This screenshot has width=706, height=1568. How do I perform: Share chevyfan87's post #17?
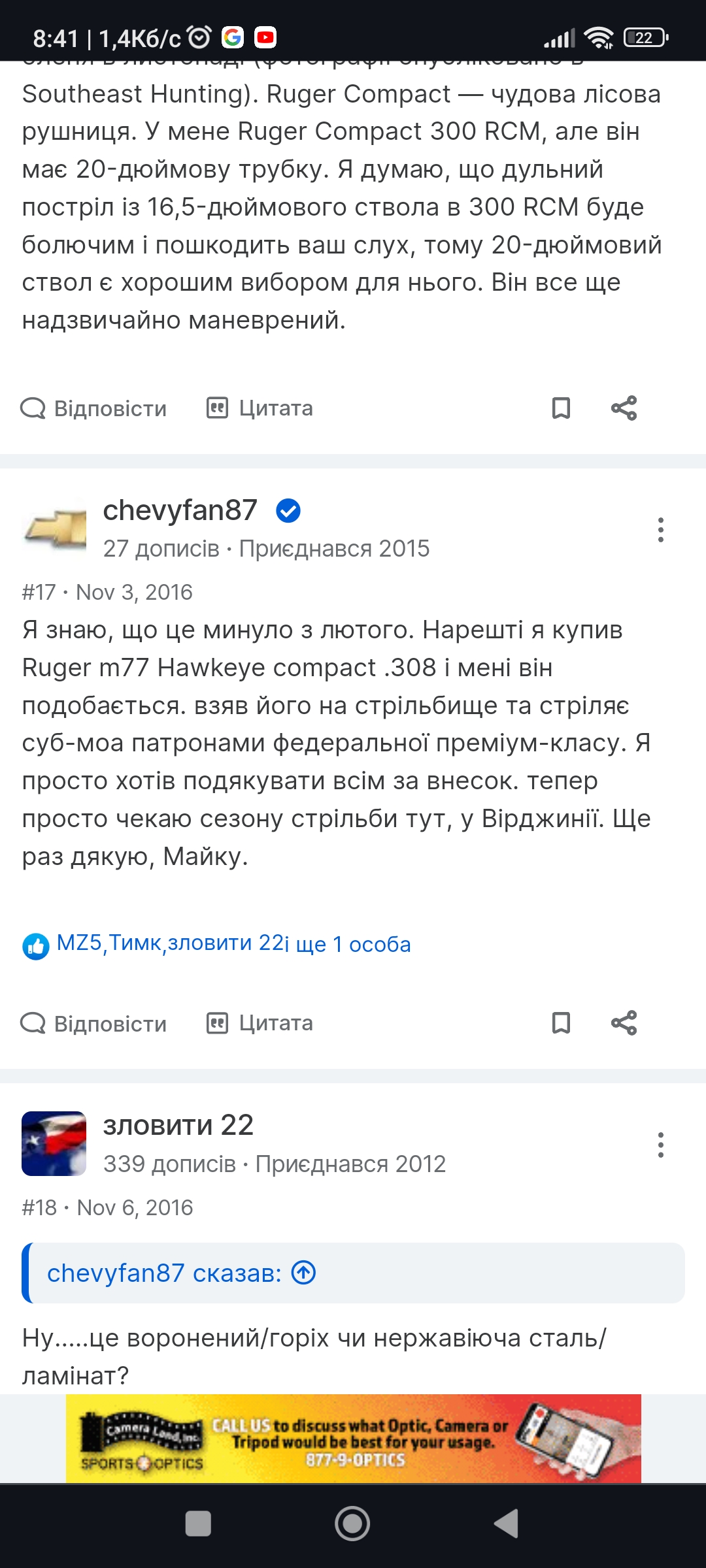click(x=624, y=1023)
